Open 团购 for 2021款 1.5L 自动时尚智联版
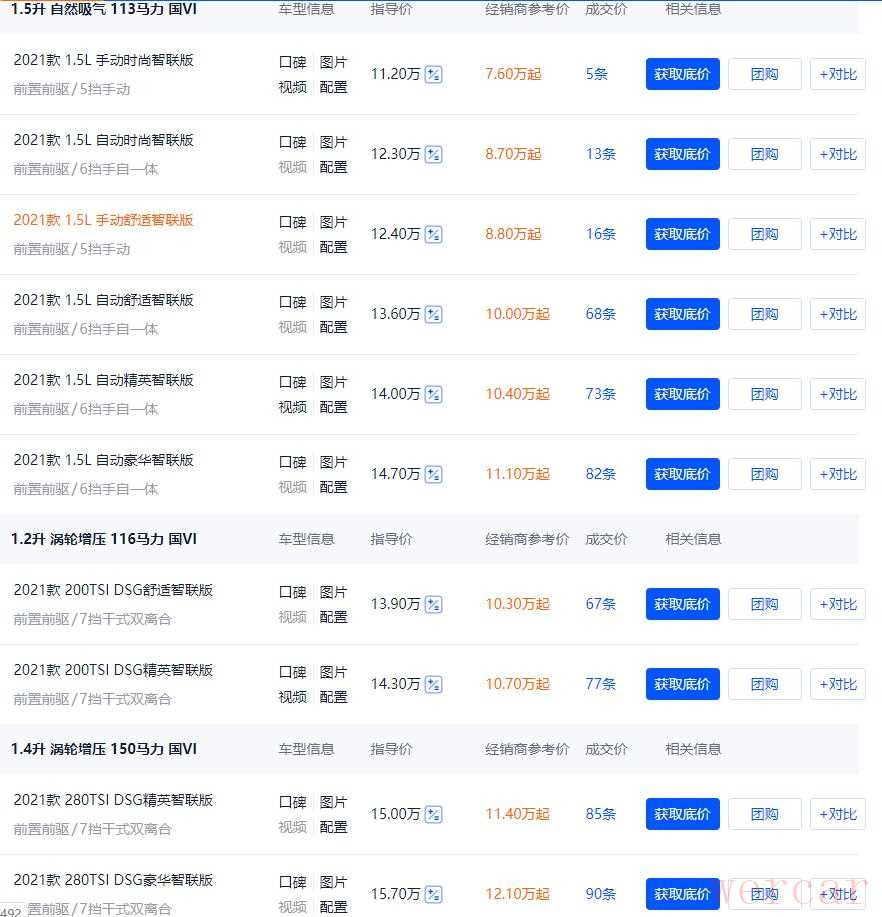This screenshot has width=882, height=917. point(764,154)
